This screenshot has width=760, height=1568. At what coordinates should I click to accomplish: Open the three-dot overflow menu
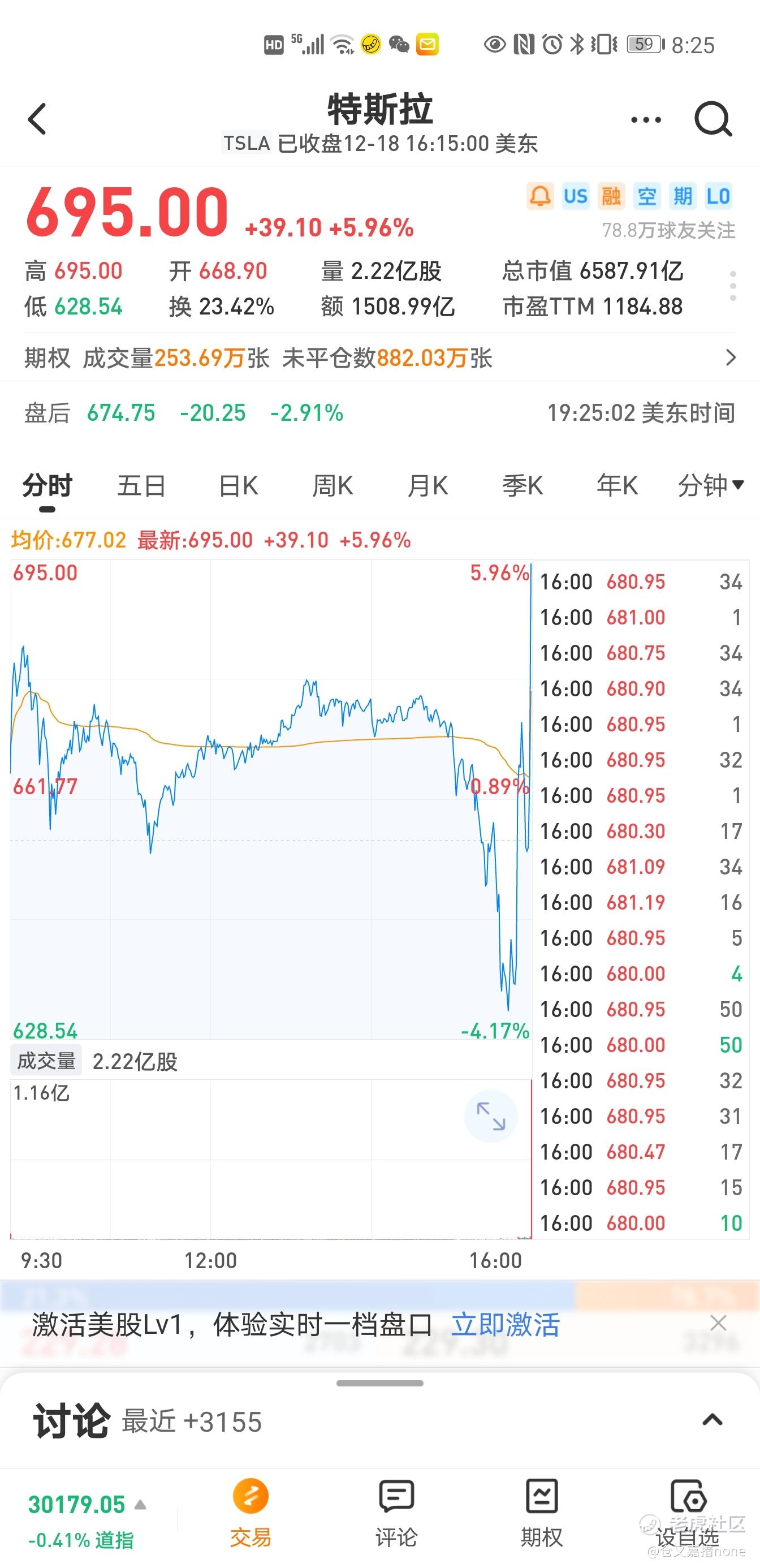[646, 120]
